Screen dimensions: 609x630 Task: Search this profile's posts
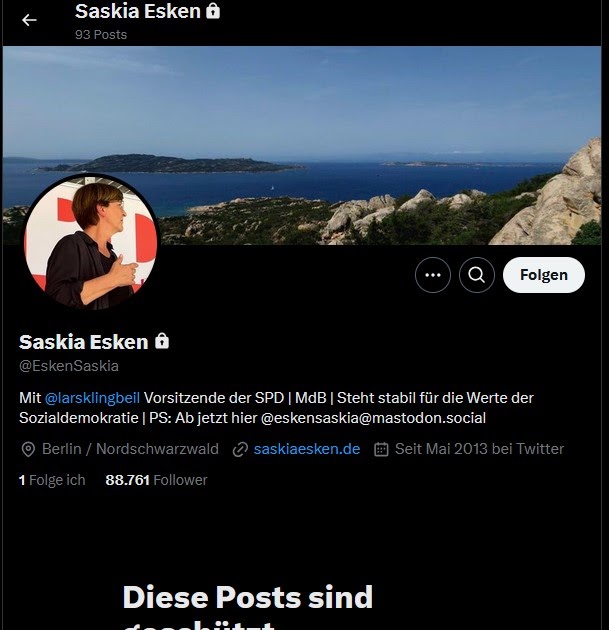[477, 275]
